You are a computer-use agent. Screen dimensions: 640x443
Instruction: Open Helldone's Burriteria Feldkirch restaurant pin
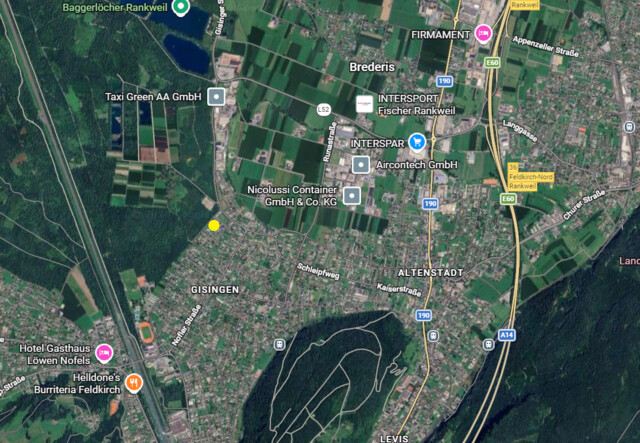click(134, 383)
